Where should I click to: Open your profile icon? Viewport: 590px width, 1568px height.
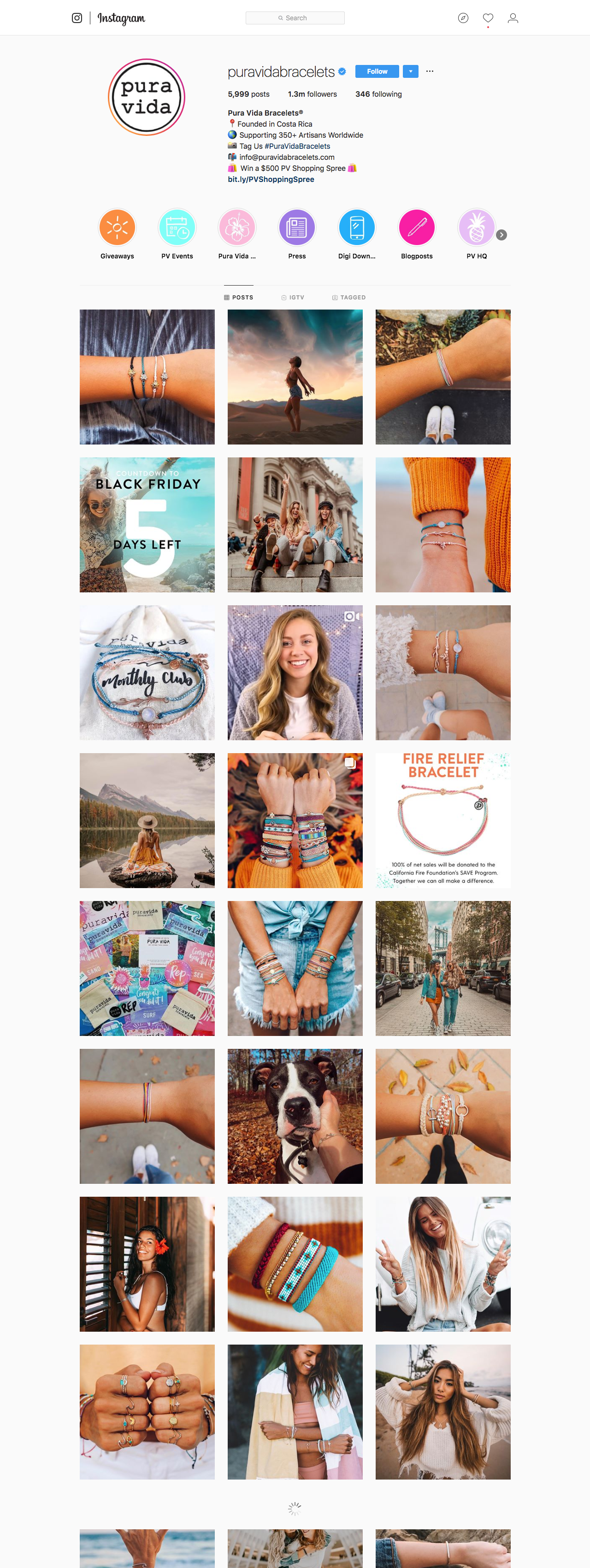(x=513, y=18)
